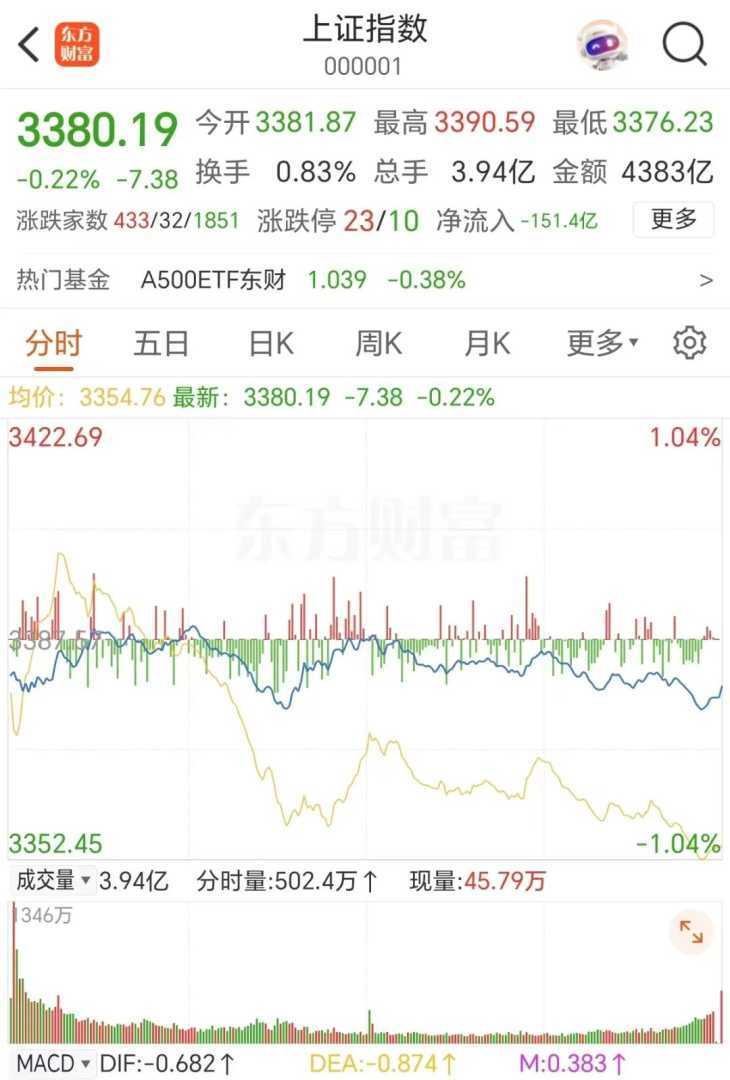730x1080 pixels.
Task: Expand the chart to full screen
Action: 691,932
